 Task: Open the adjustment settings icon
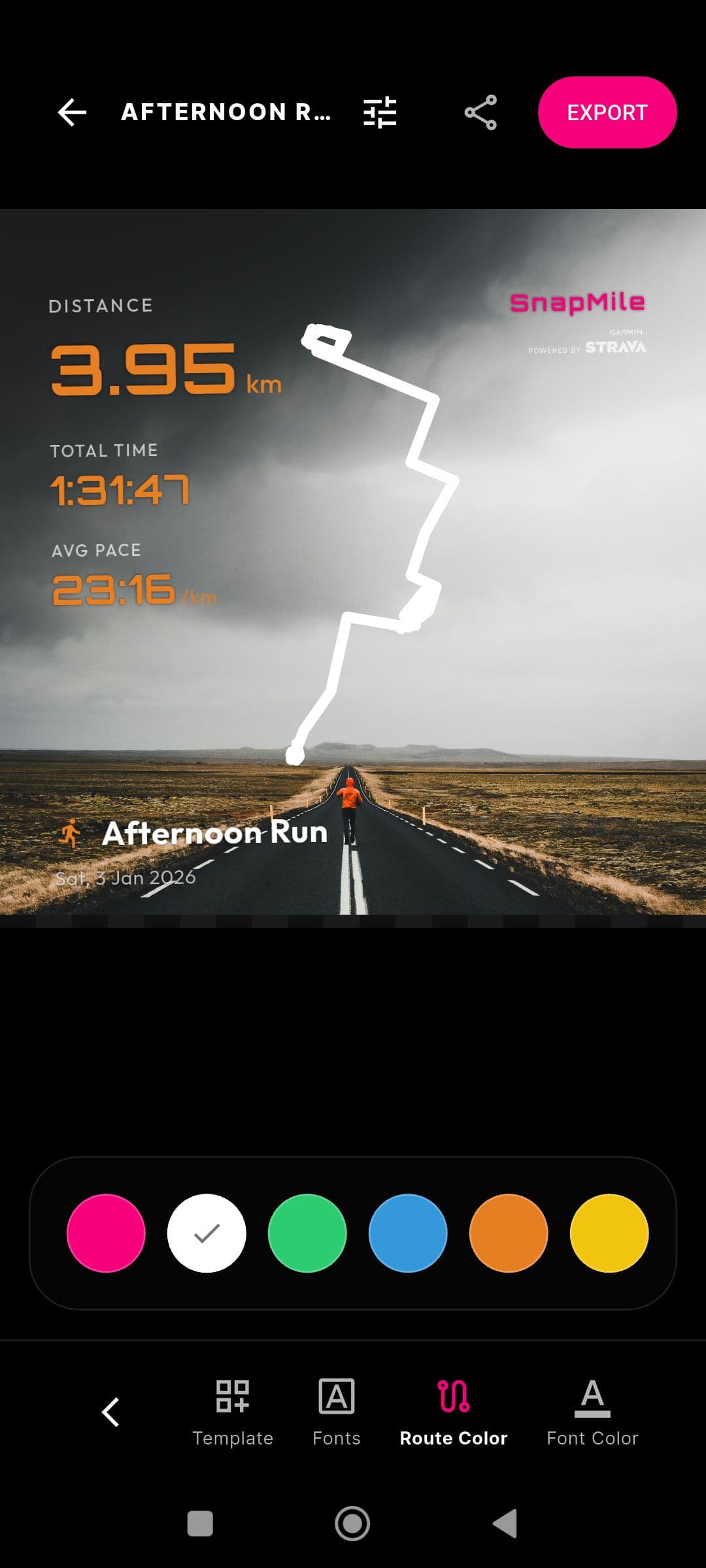(x=379, y=112)
